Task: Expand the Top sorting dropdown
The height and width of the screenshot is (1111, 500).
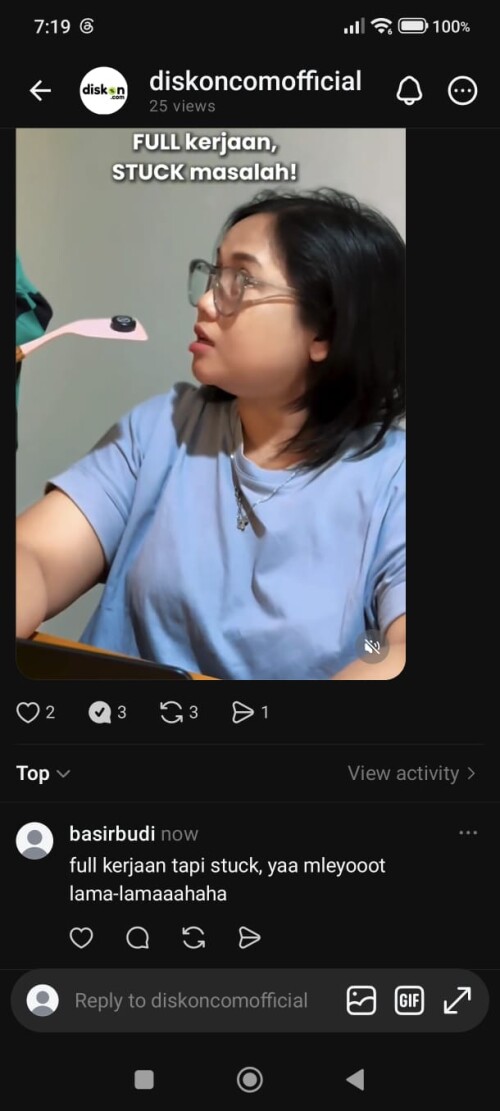Action: [43, 773]
